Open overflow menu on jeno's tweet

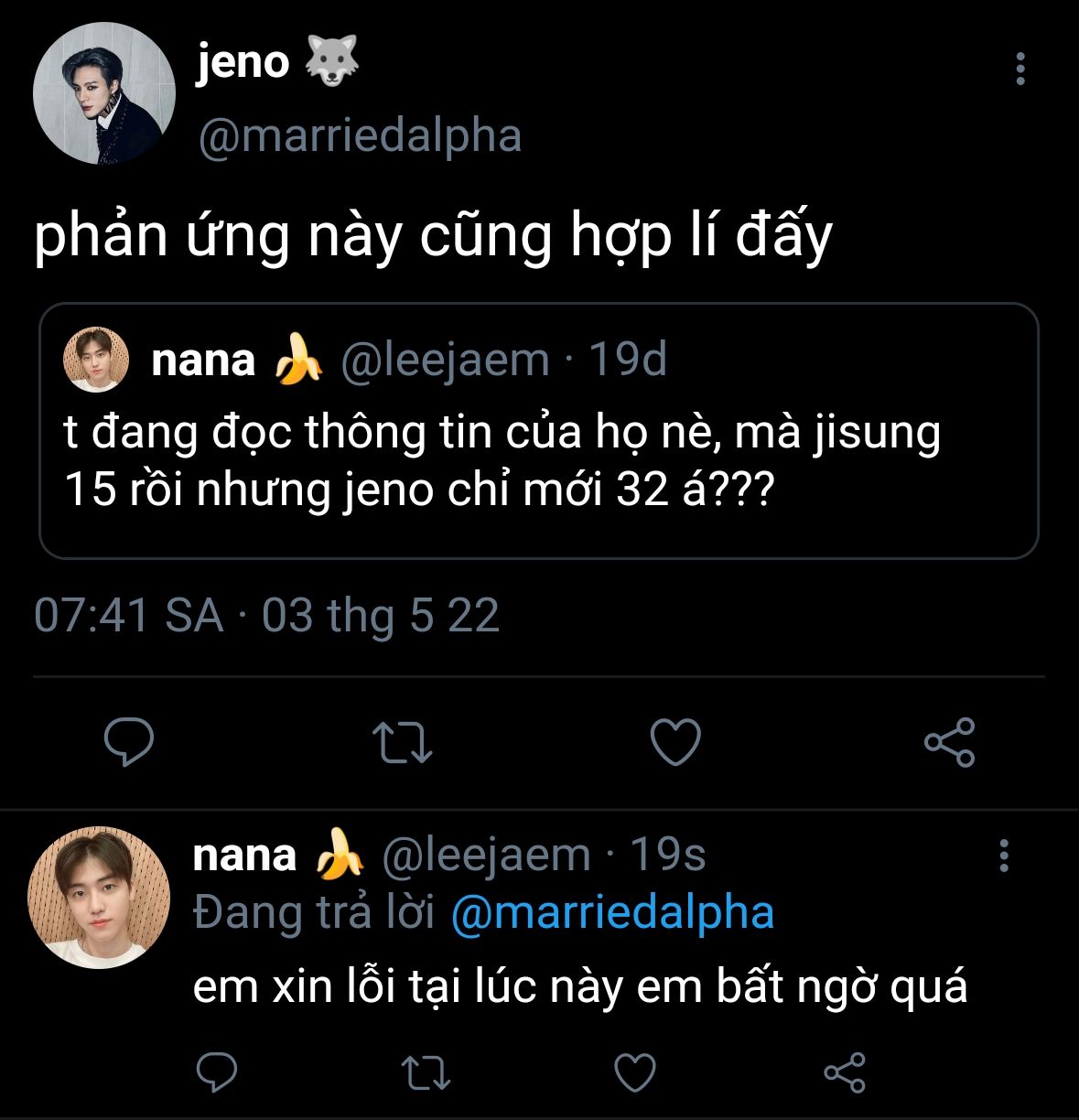click(x=1020, y=70)
